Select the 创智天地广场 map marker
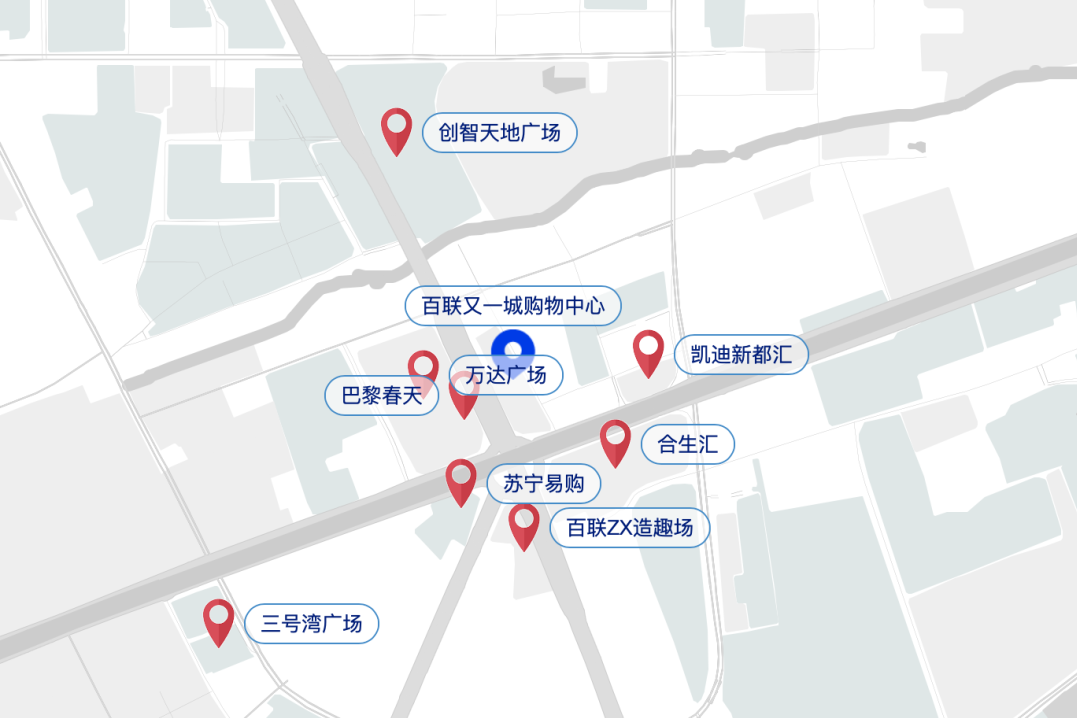The height and width of the screenshot is (718, 1077). point(397,129)
